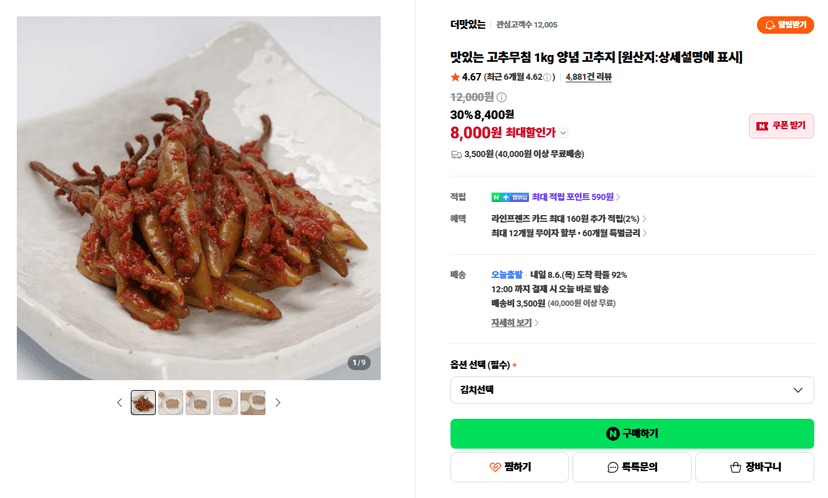Select the fifth product thumbnail image
Image resolution: width=828 pixels, height=498 pixels.
pyautogui.click(x=253, y=403)
